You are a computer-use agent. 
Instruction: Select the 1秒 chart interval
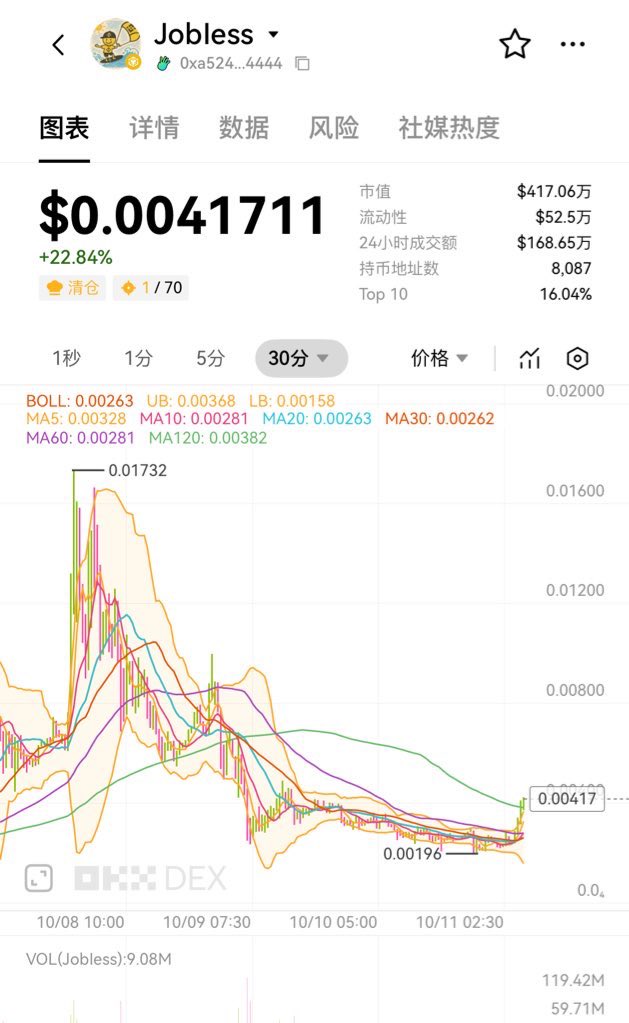tap(66, 358)
